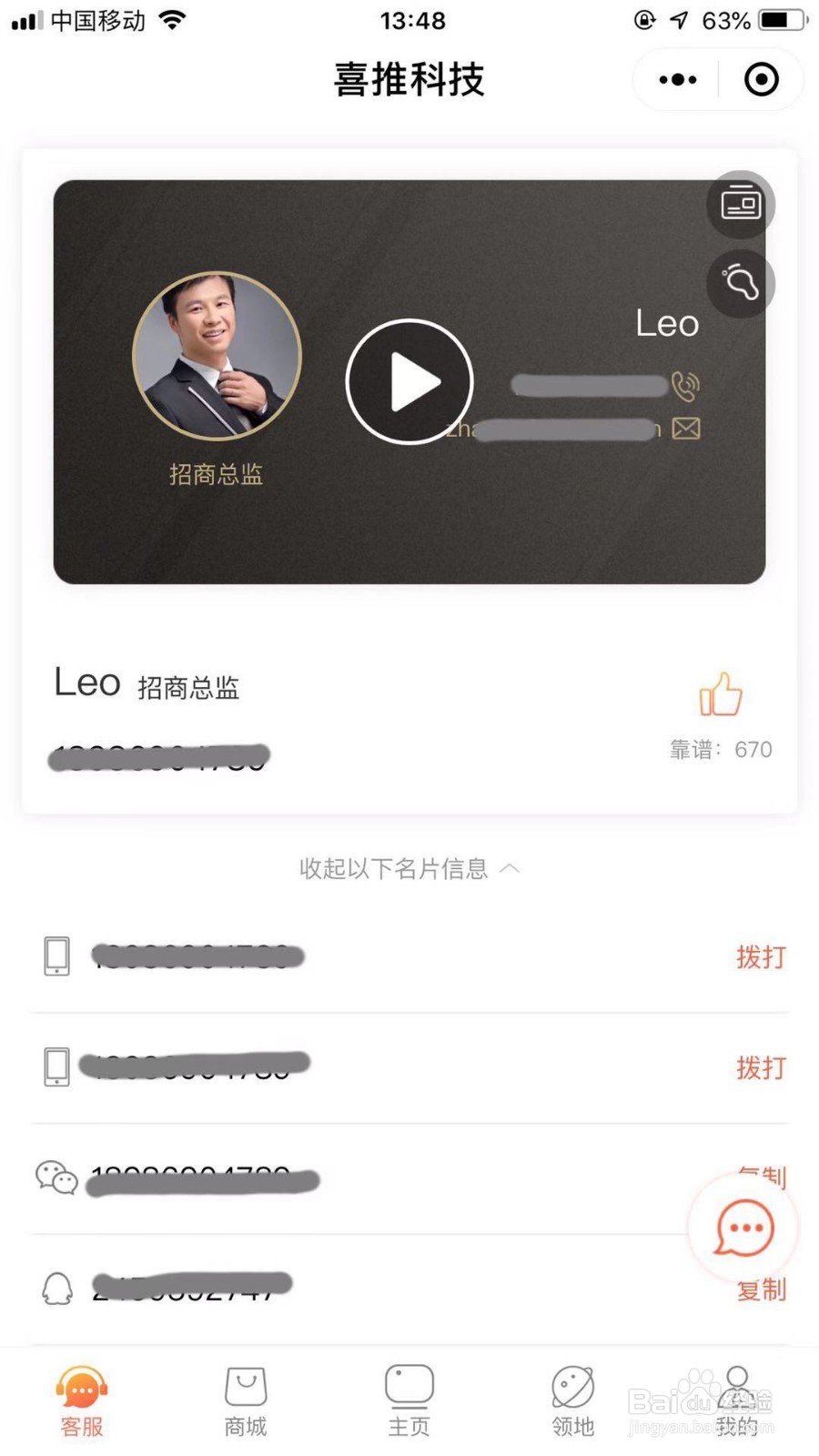819x1456 pixels.
Task: Give a thumbs up on 靠谱 rating
Action: click(x=720, y=694)
